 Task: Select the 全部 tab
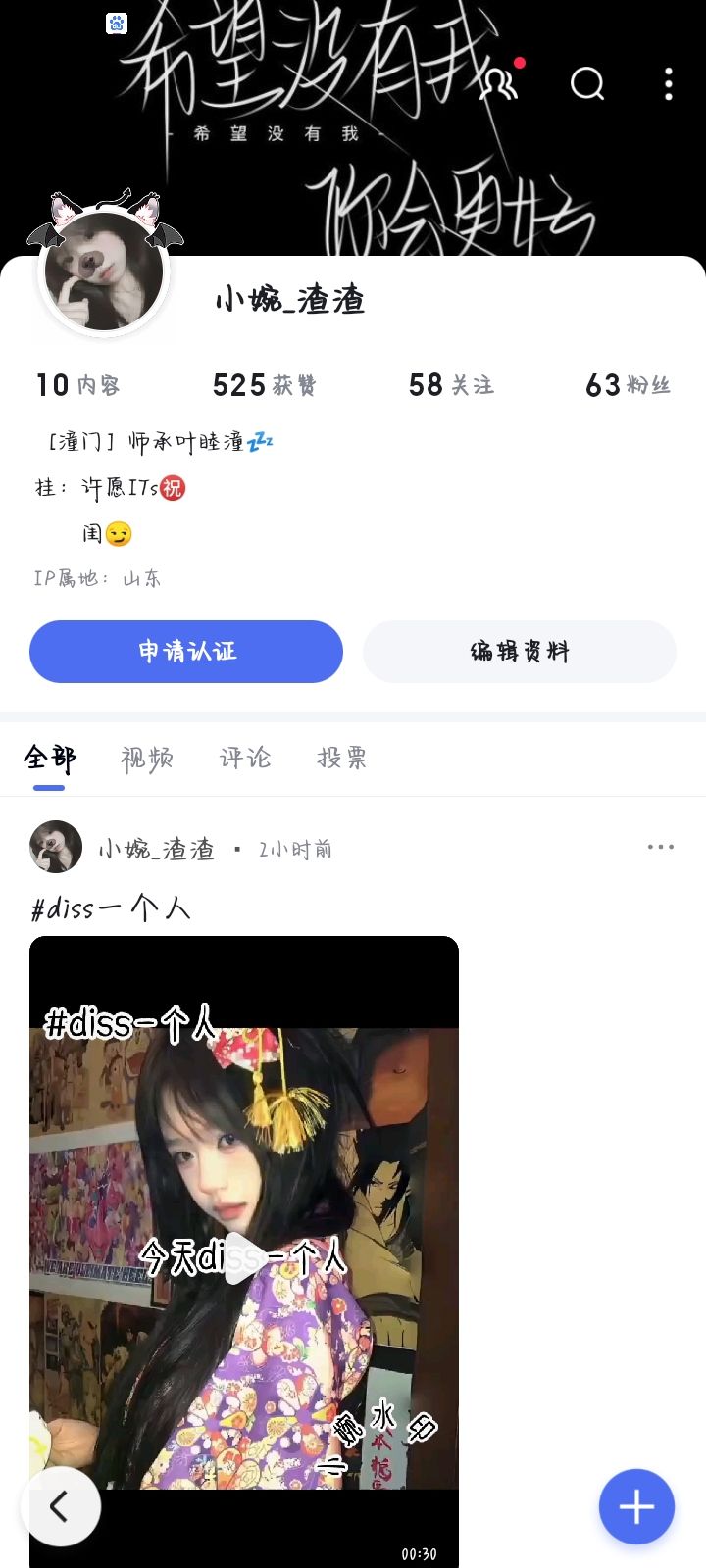tap(49, 758)
